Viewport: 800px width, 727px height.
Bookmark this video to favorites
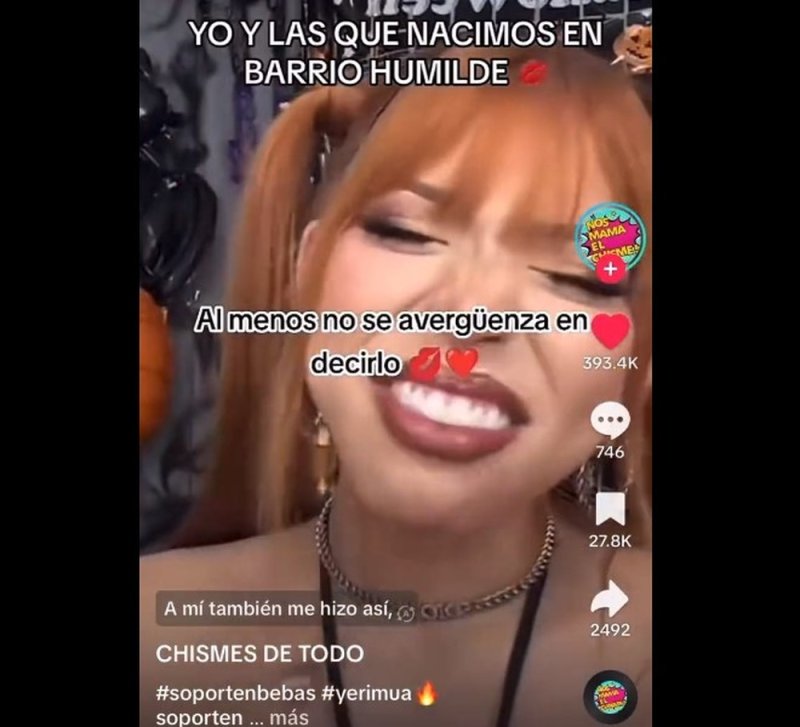click(x=610, y=509)
